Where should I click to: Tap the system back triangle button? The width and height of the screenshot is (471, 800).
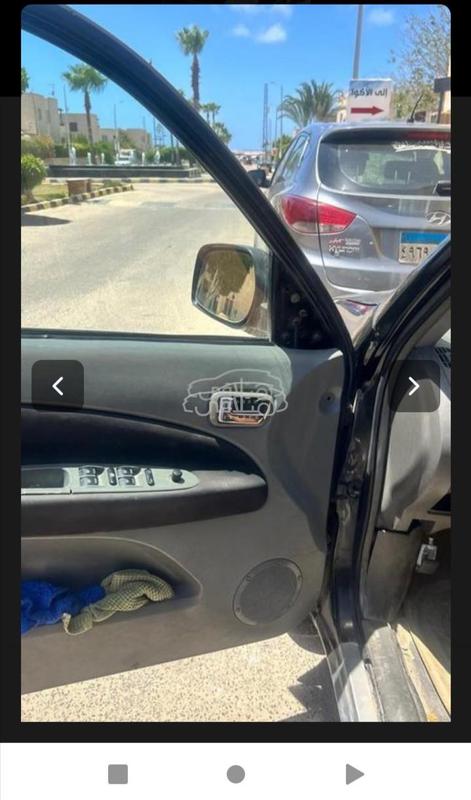355,774
